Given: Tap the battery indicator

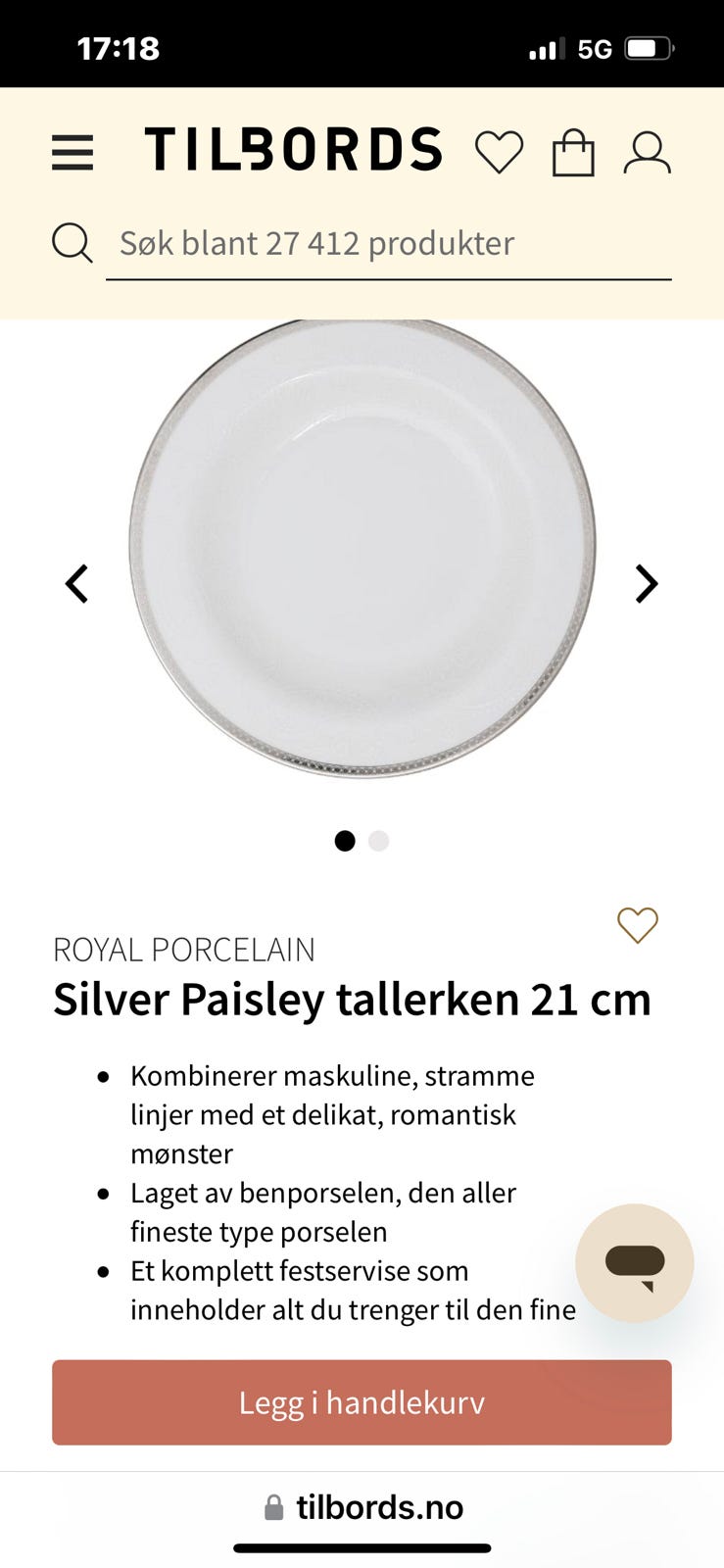Looking at the screenshot, I should (x=647, y=47).
